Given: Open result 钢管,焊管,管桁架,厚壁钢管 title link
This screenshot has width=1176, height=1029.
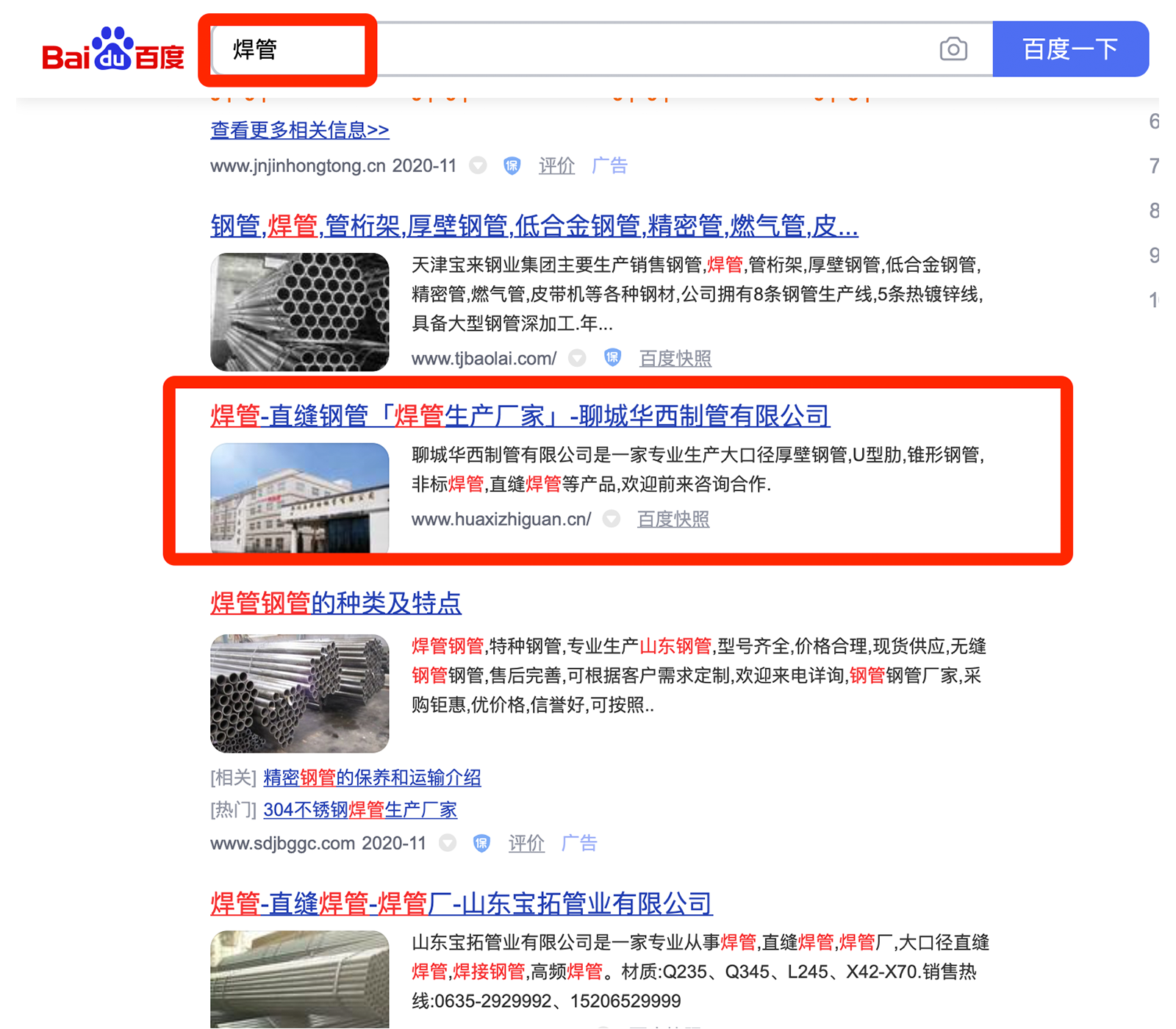Looking at the screenshot, I should pyautogui.click(x=534, y=226).
